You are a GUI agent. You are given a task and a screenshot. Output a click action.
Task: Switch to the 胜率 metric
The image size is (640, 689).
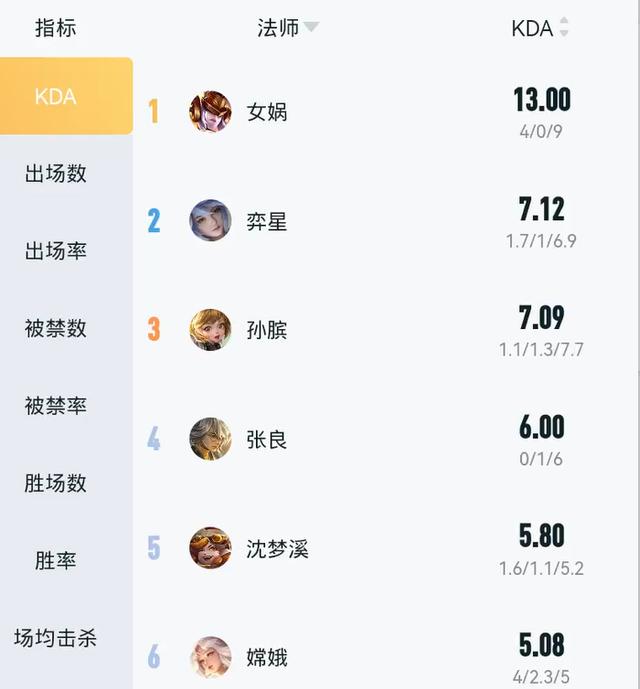(56, 561)
